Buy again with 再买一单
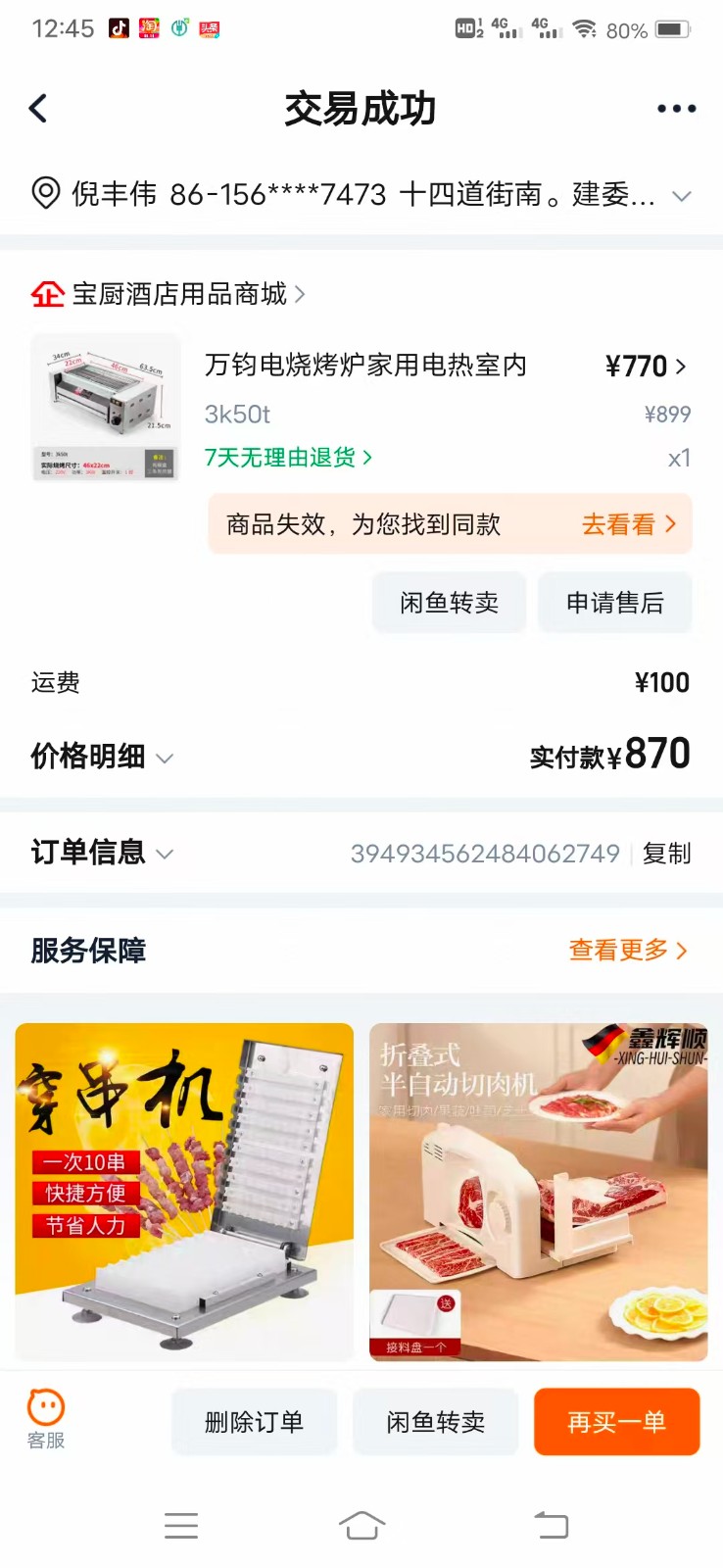Screen dimensions: 723x1568 pos(616,1422)
